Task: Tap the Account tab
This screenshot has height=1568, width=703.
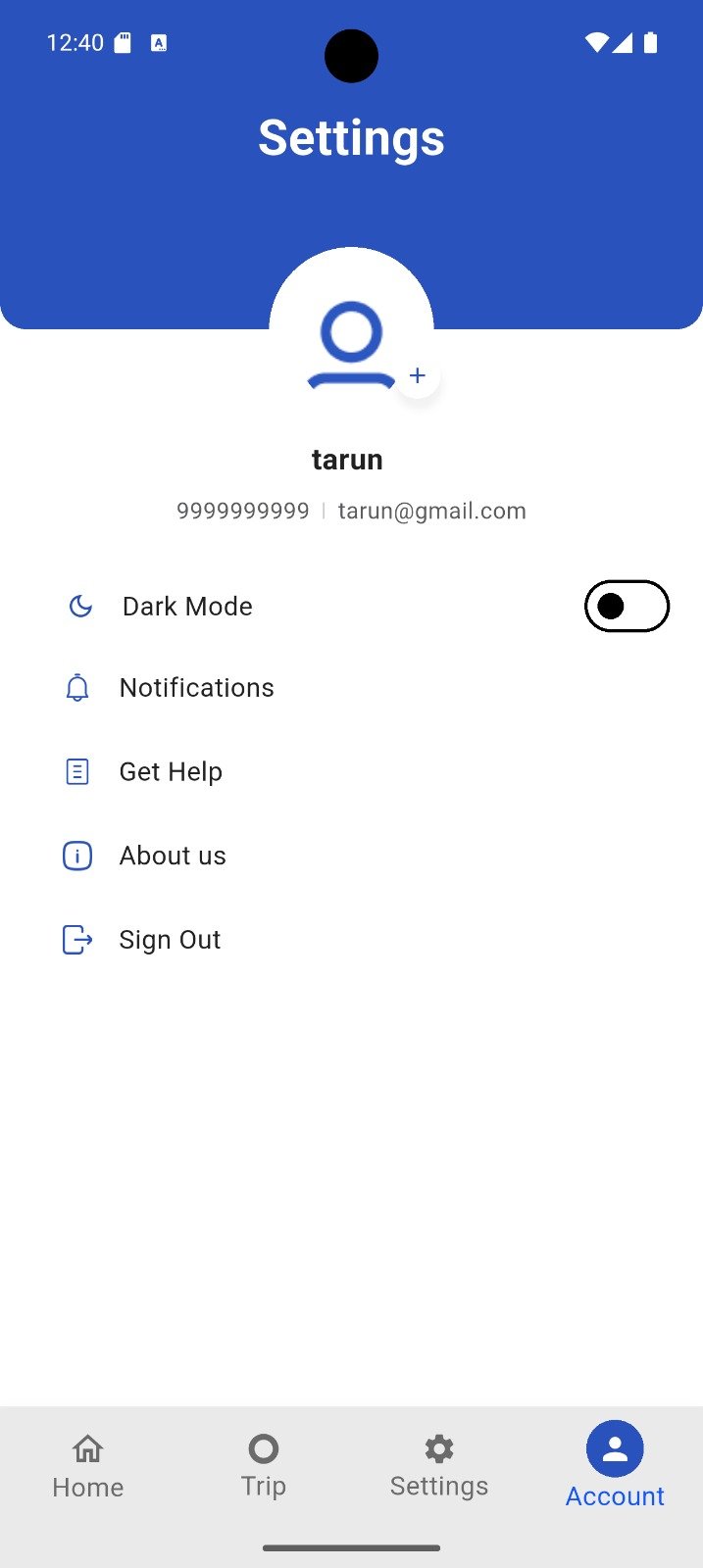Action: (615, 1467)
